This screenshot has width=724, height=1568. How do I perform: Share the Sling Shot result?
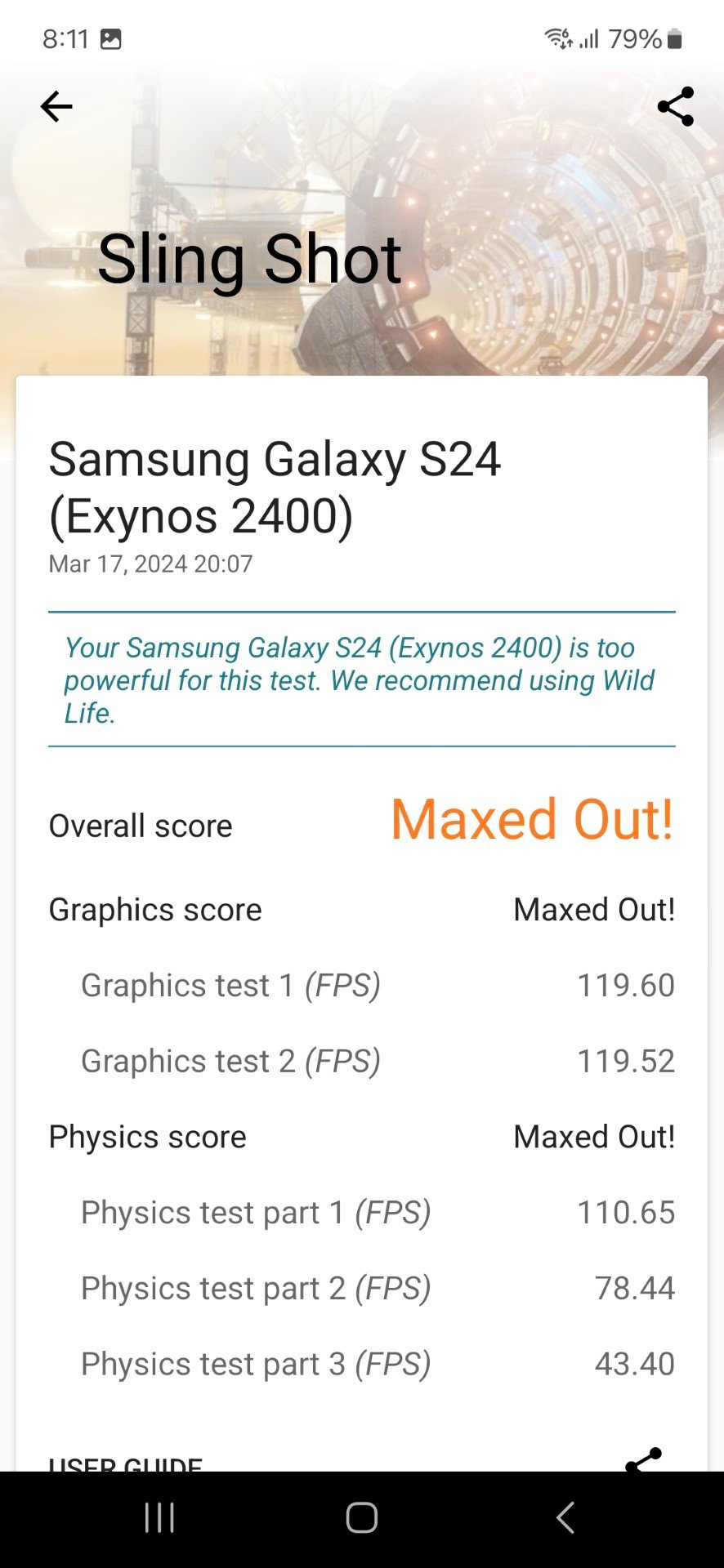coord(675,107)
